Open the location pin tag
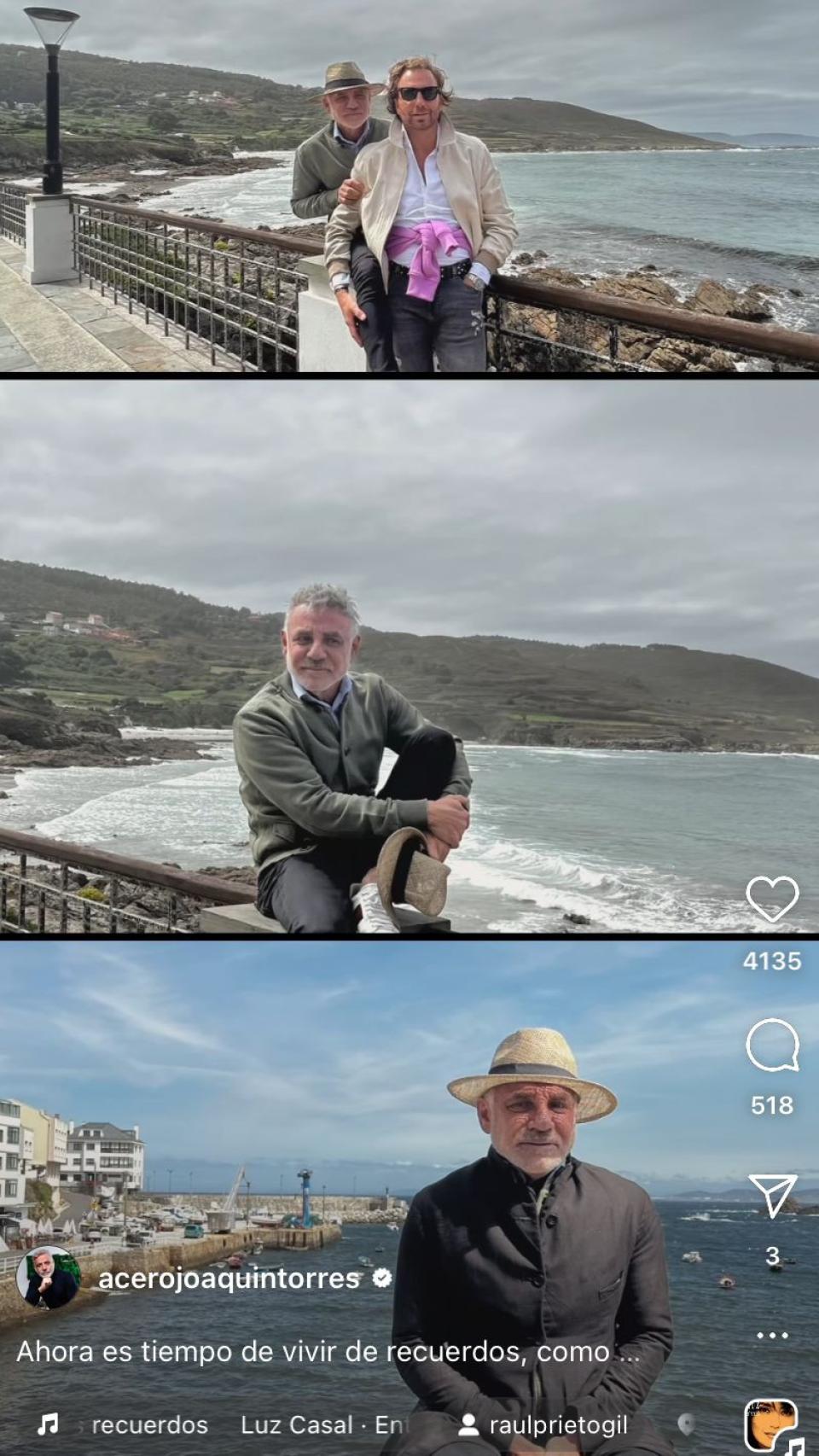819x1456 pixels. [x=685, y=1424]
